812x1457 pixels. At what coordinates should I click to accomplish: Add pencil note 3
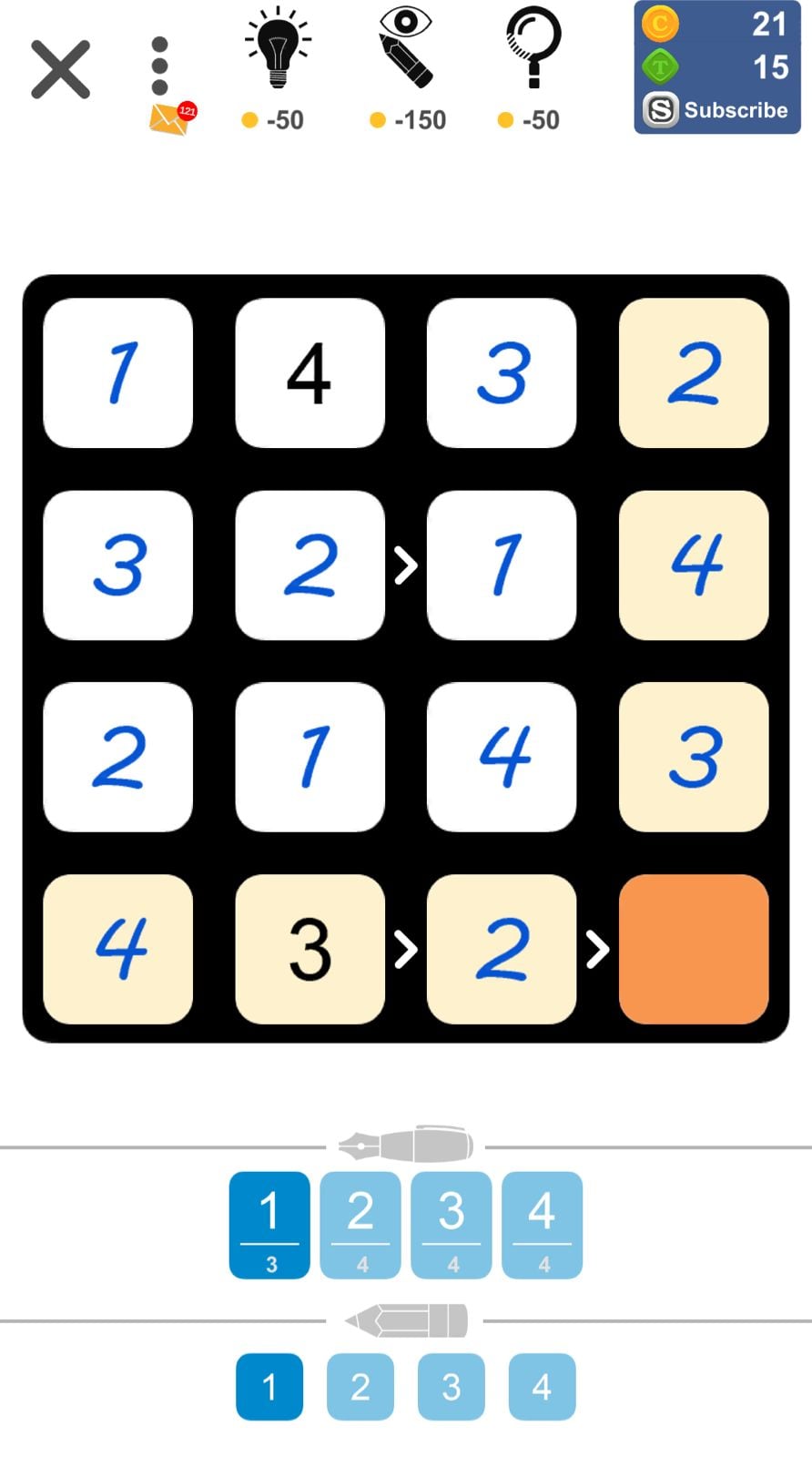coord(452,1387)
